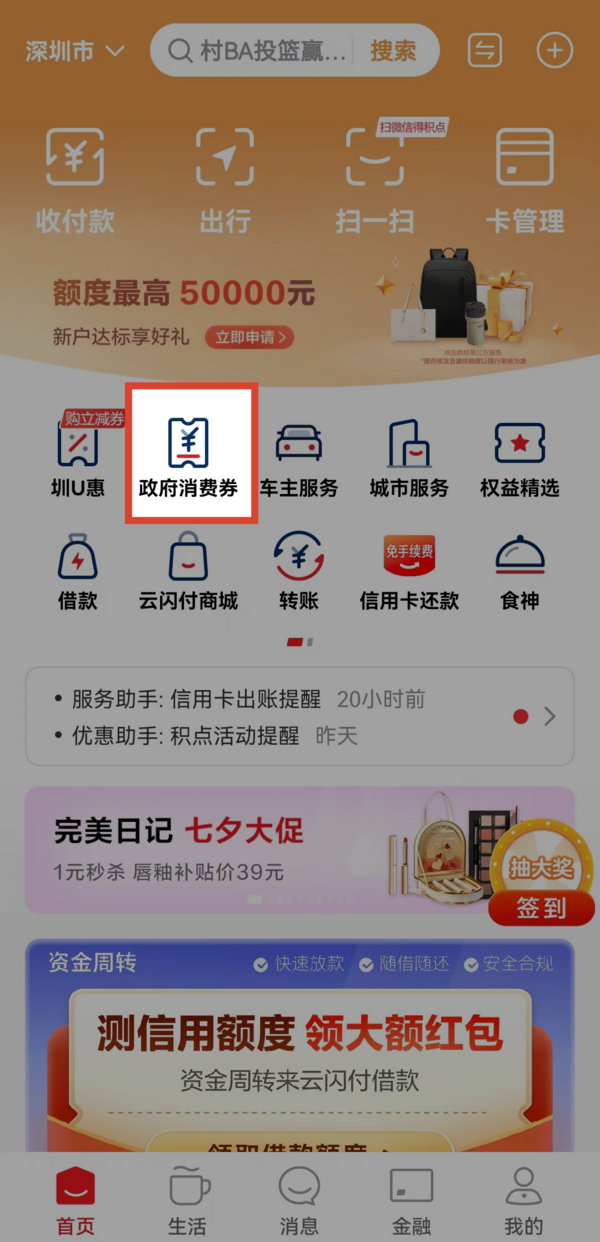The height and width of the screenshot is (1242, 600).
Task: Open 云闪付商城
Action: pyautogui.click(x=189, y=570)
